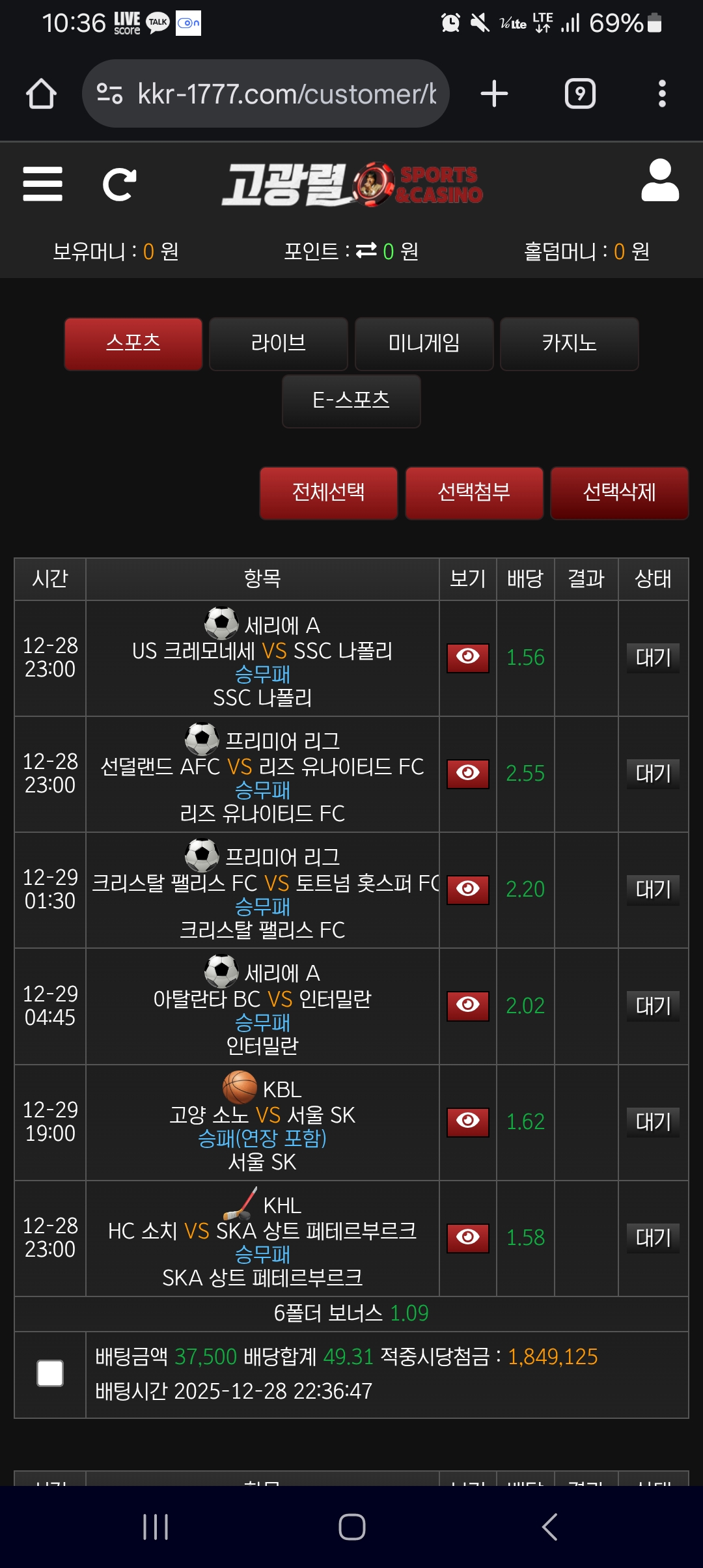
Task: Open the hamburger menu
Action: (42, 184)
